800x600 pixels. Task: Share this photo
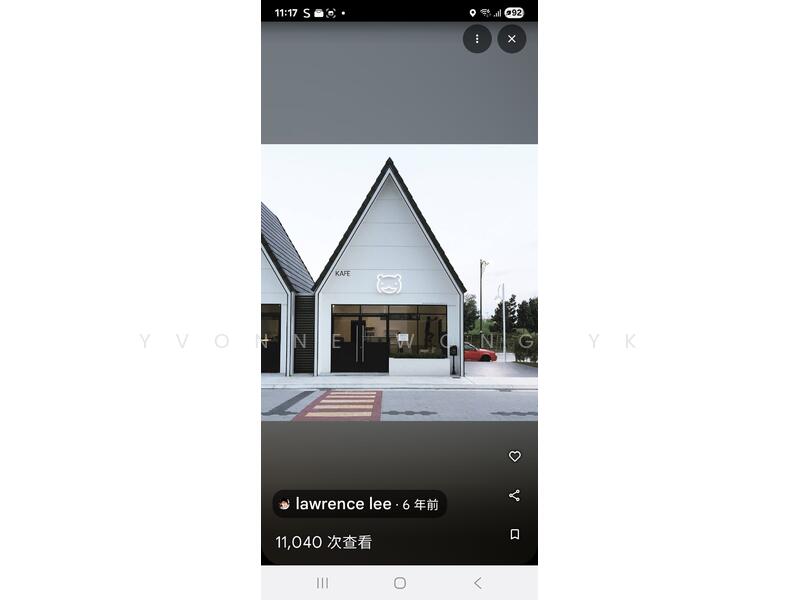pyautogui.click(x=515, y=495)
